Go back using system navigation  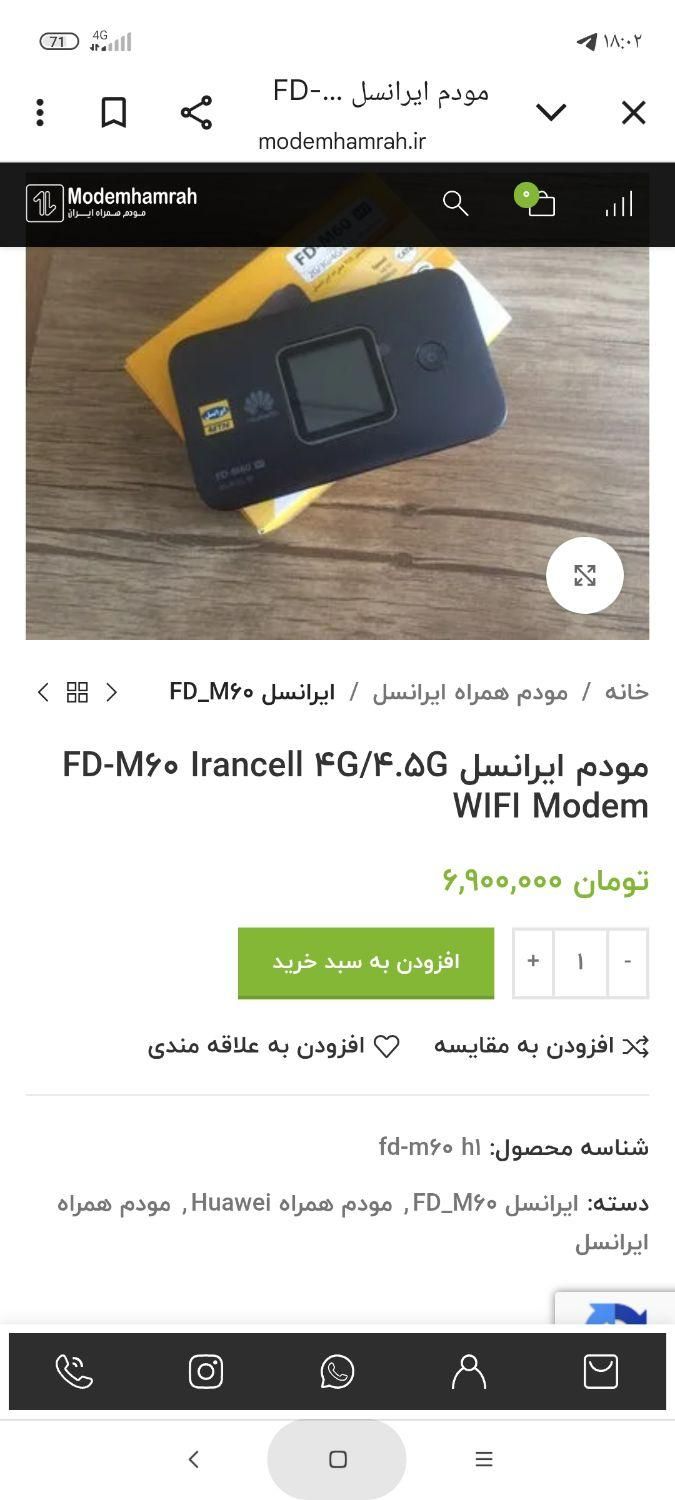pyautogui.click(x=194, y=1459)
